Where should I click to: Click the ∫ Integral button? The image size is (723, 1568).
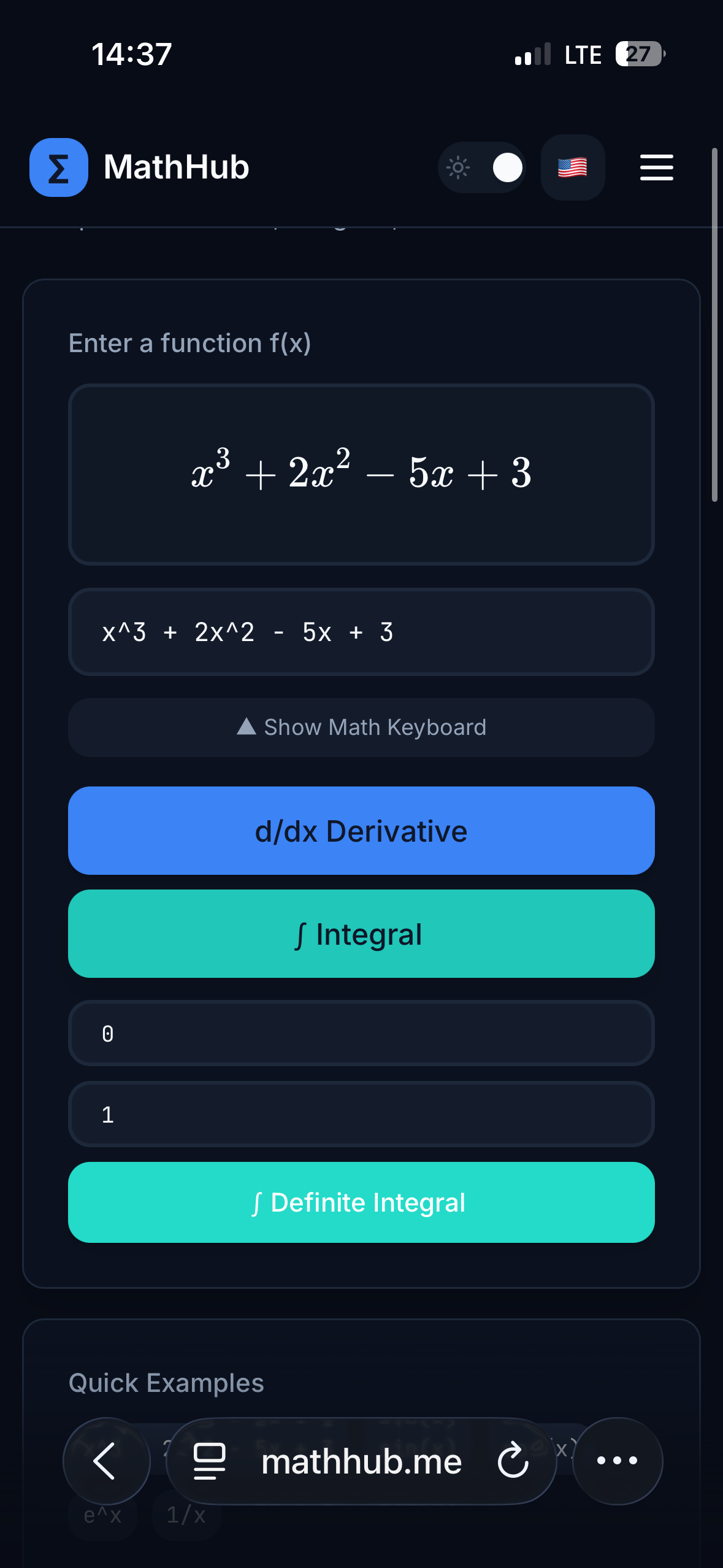pos(362,934)
